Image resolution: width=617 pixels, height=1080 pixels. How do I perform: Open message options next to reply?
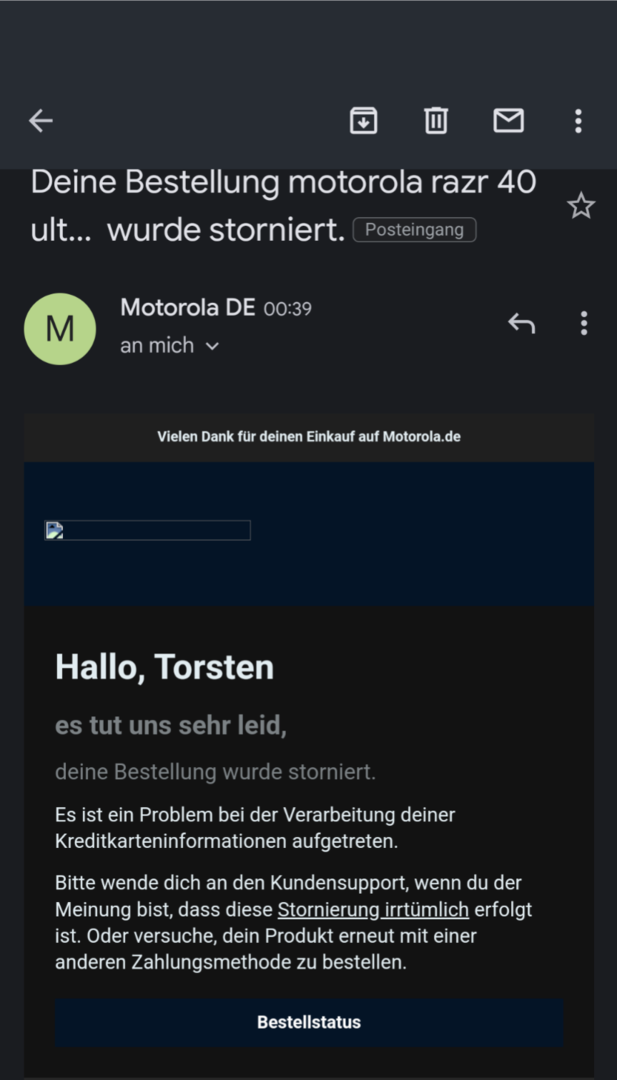(x=584, y=323)
